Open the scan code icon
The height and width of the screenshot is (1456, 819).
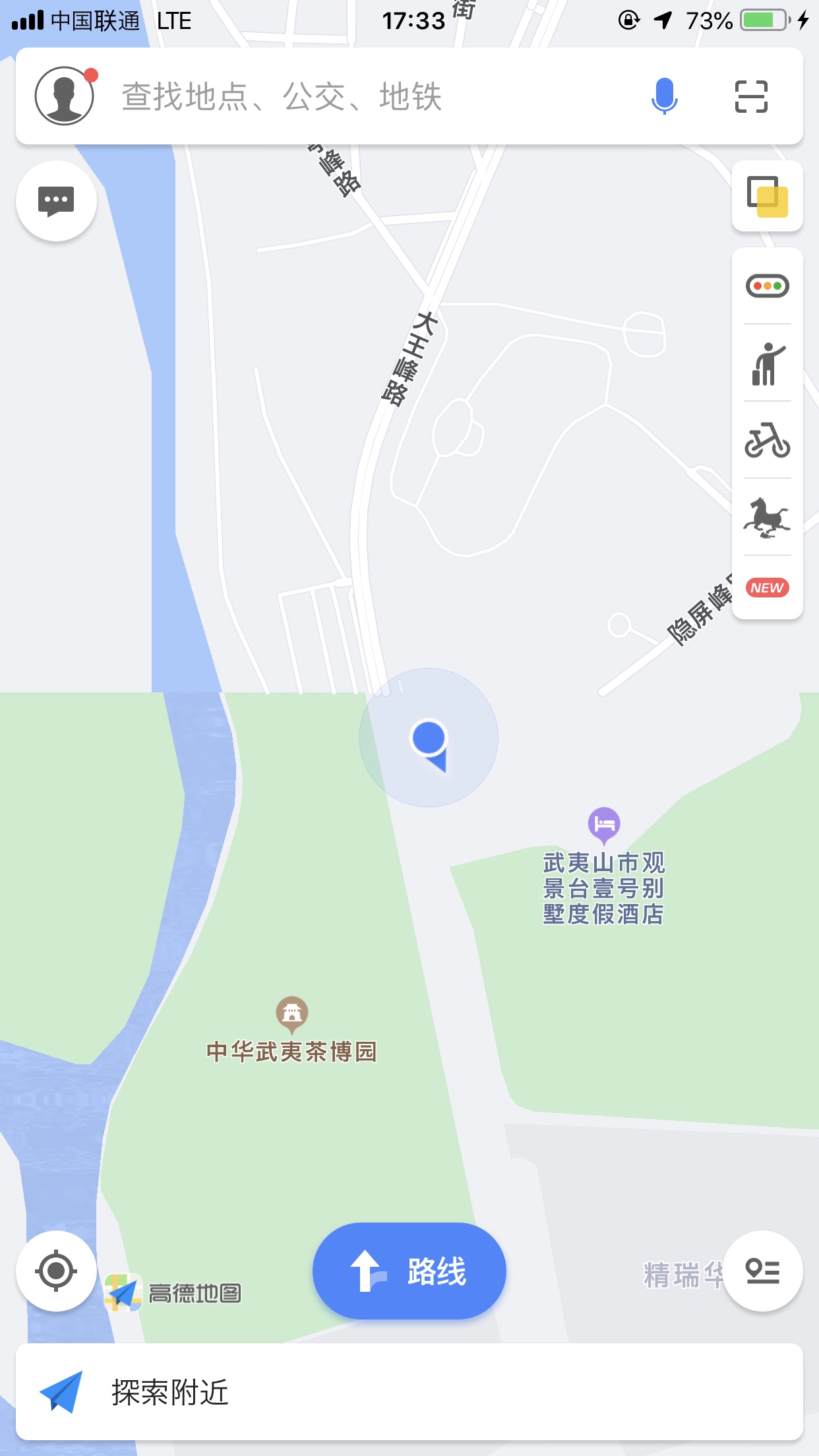751,96
